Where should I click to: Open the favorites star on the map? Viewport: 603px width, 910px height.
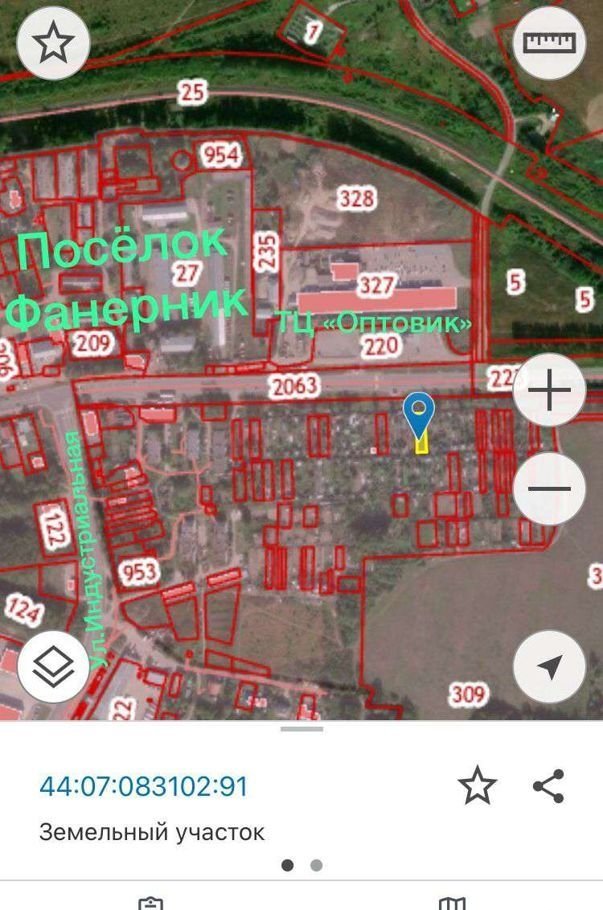pyautogui.click(x=53, y=44)
